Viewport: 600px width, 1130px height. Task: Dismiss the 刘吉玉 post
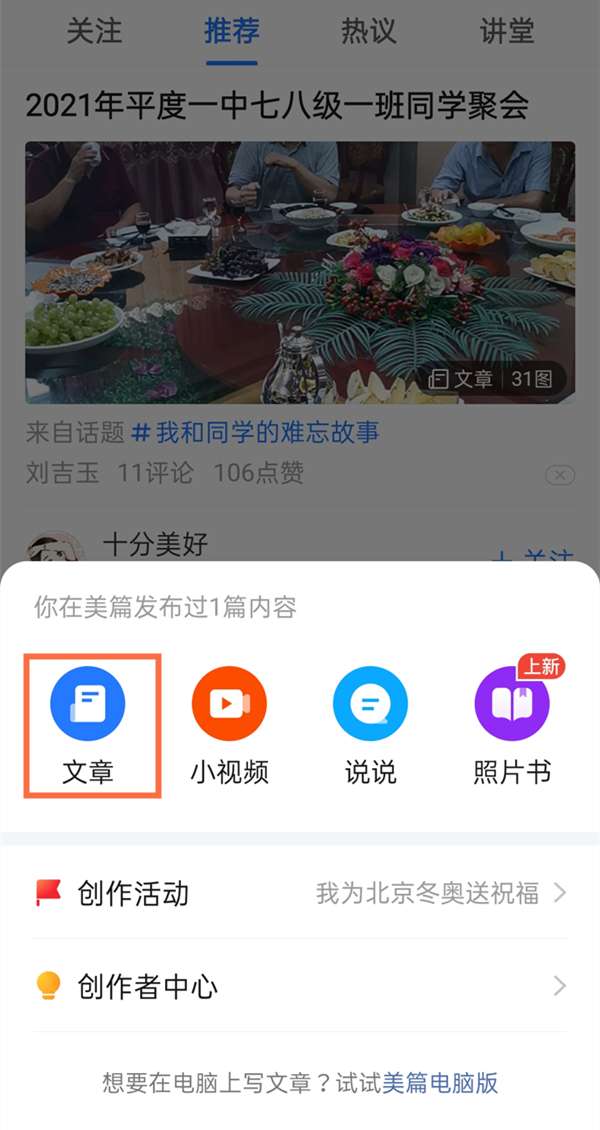point(560,474)
